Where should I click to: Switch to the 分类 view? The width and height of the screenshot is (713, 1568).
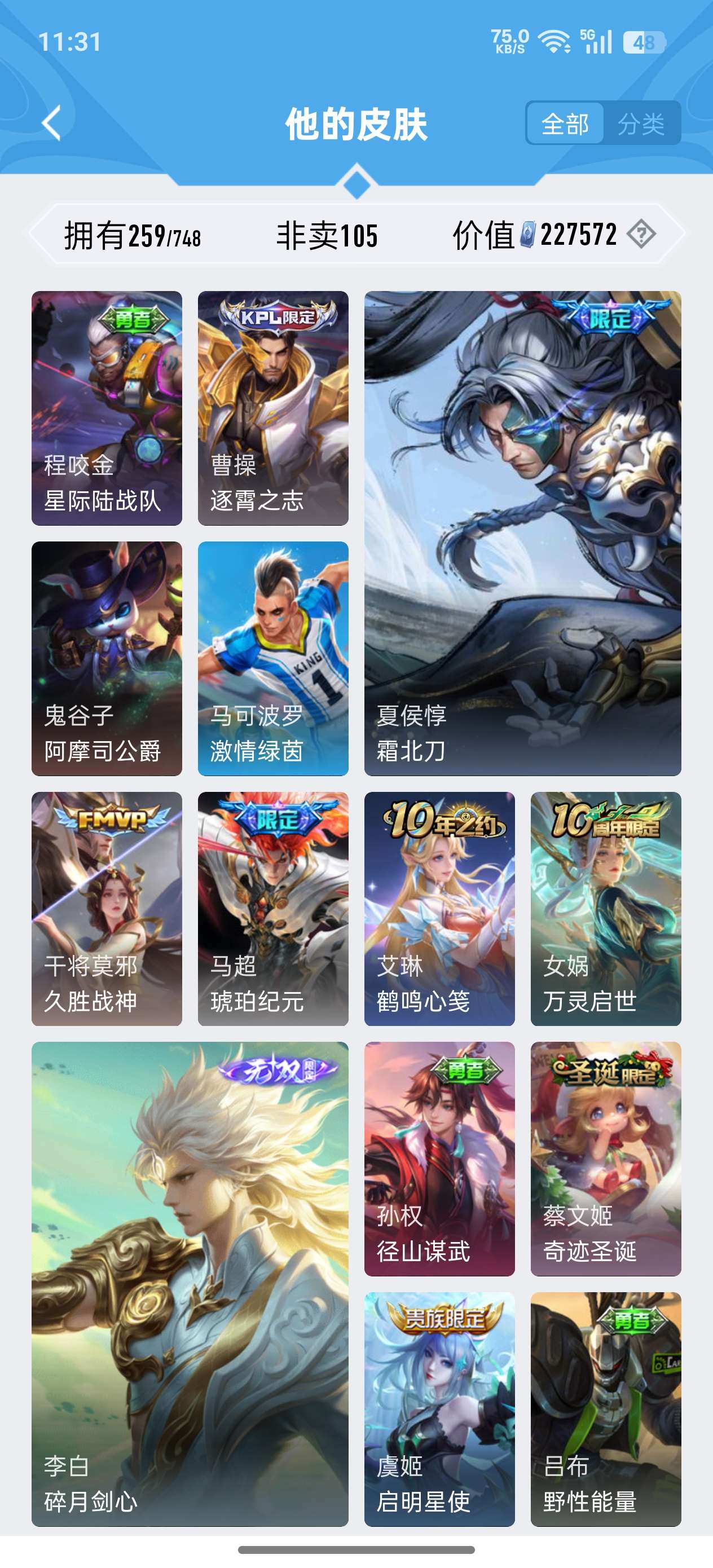coord(641,124)
